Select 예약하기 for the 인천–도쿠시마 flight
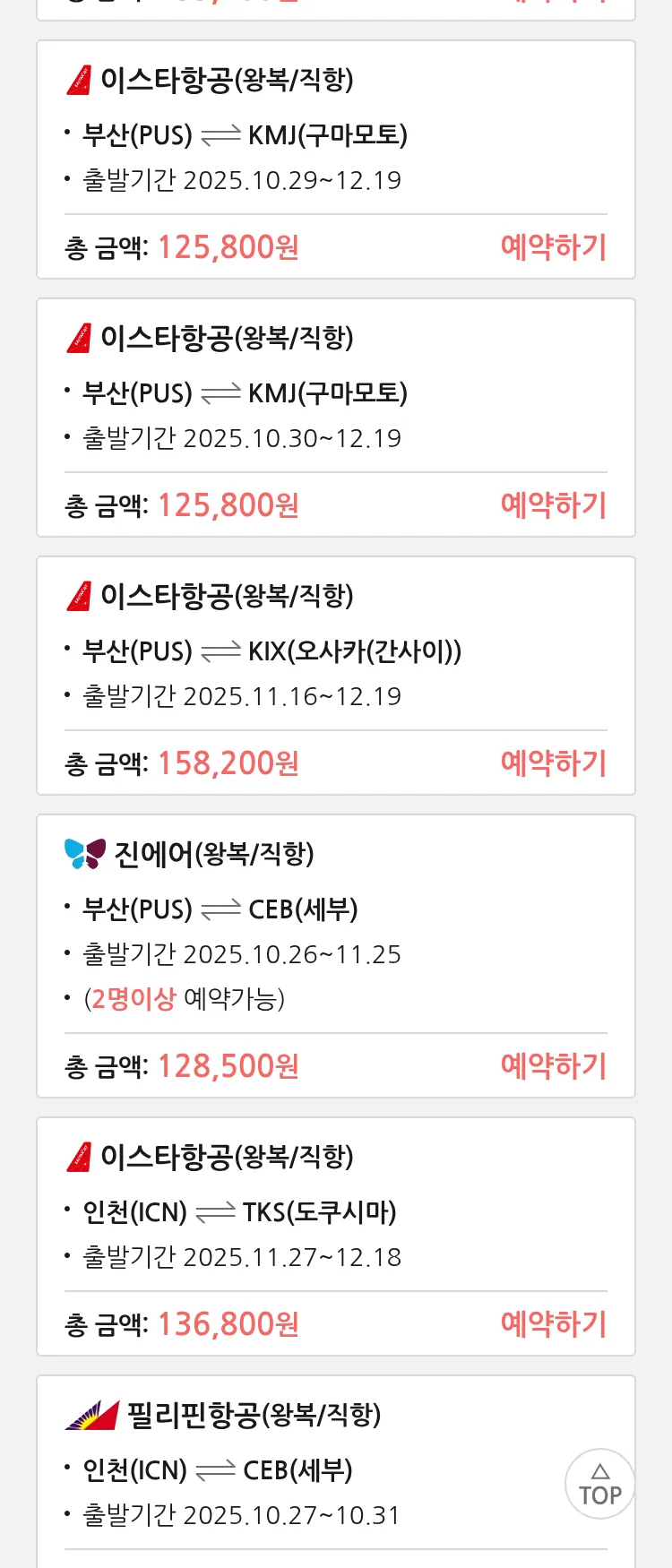 point(553,1323)
